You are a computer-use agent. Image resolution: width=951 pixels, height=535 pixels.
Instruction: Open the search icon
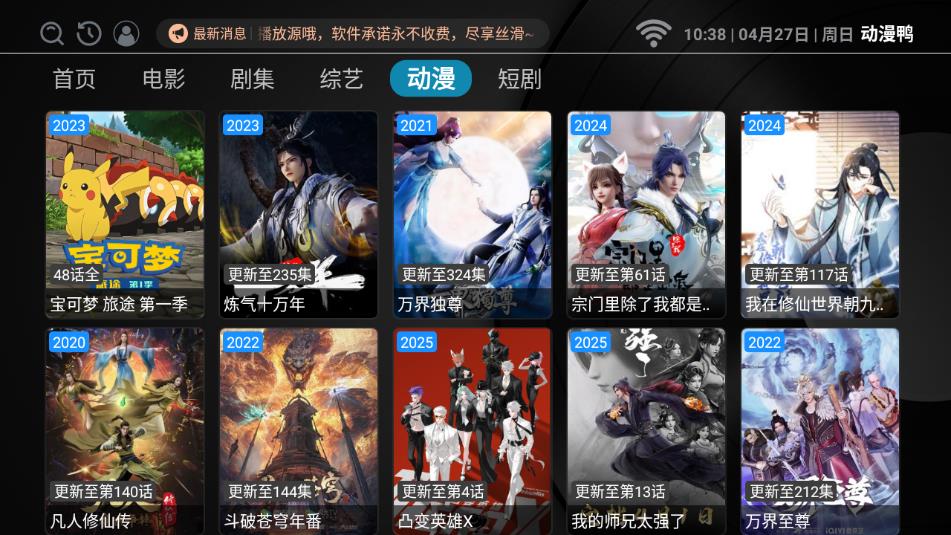[52, 34]
